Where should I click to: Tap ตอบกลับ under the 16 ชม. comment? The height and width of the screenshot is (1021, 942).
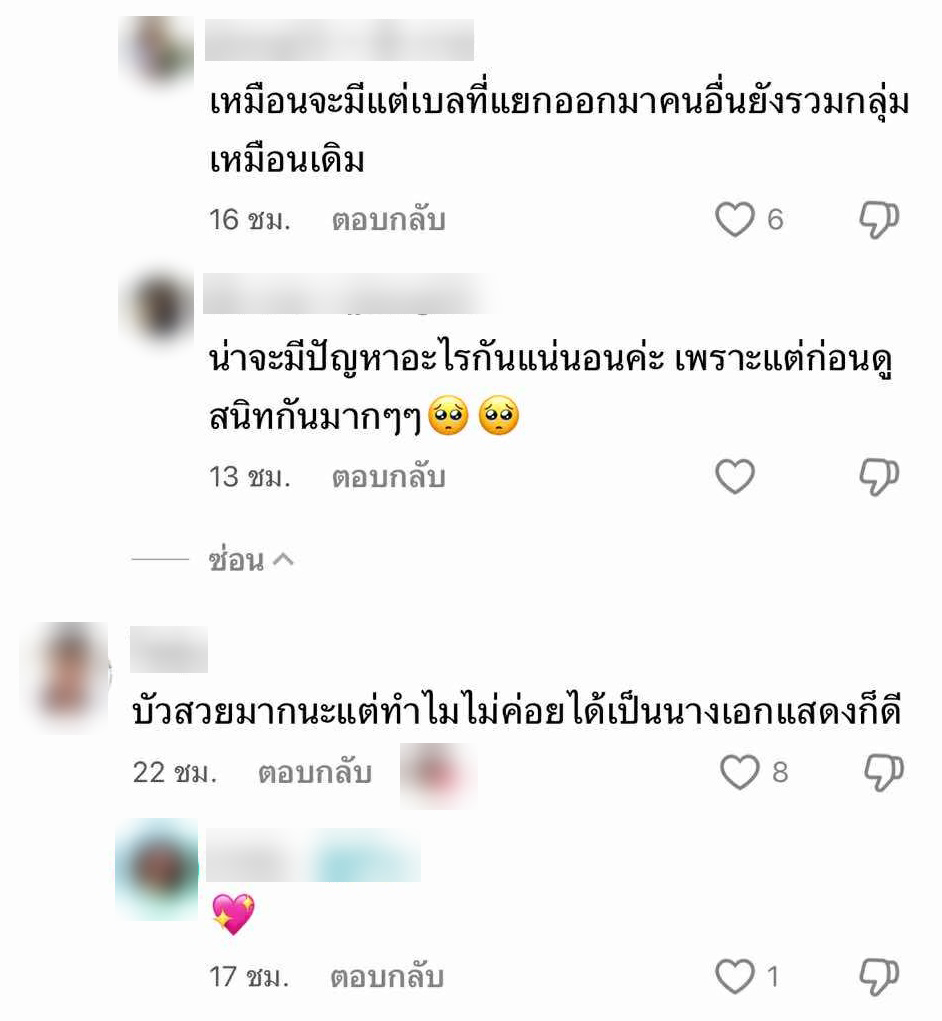tap(388, 220)
